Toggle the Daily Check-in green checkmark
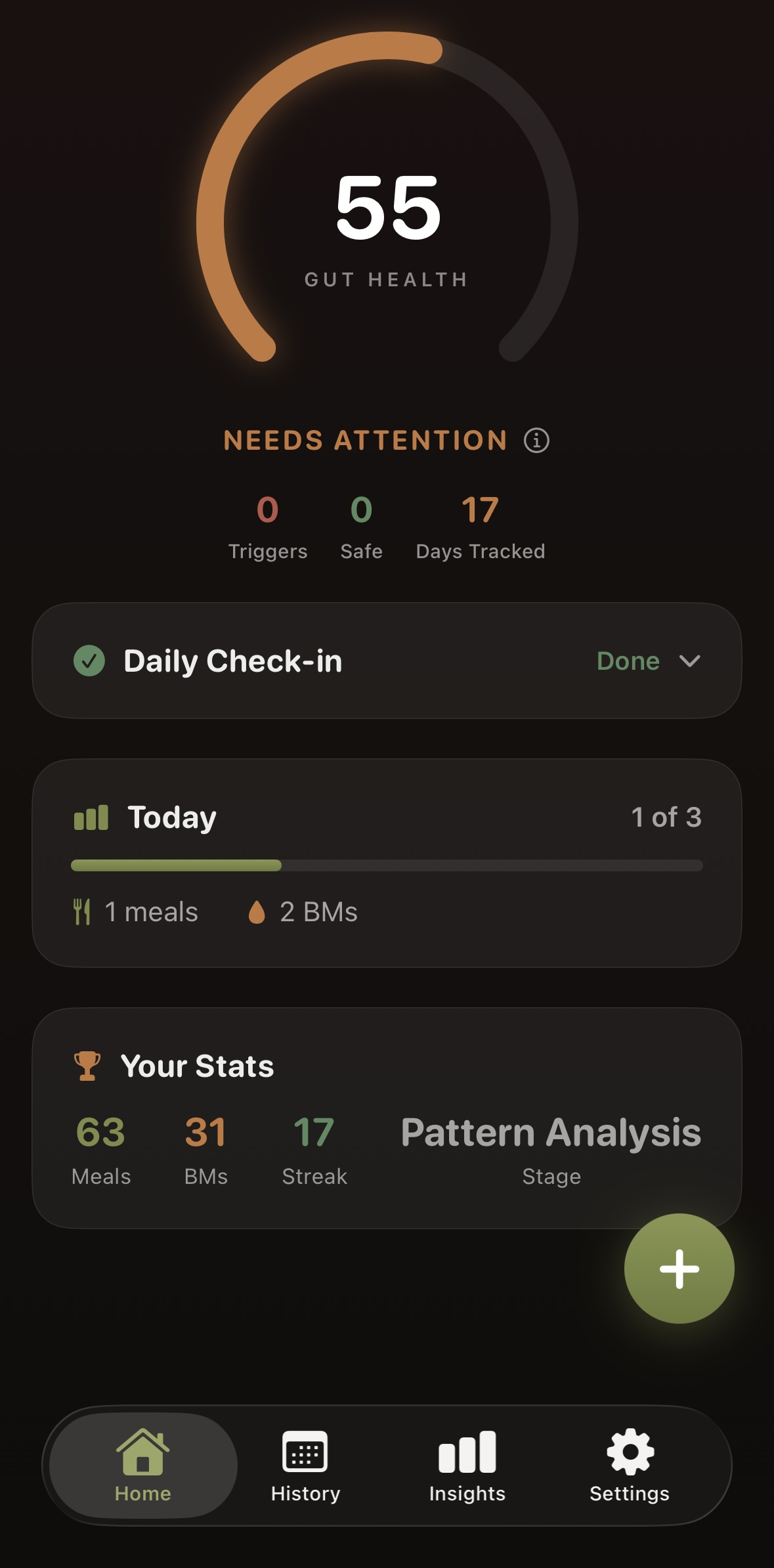This screenshot has width=774, height=1568. pos(91,661)
